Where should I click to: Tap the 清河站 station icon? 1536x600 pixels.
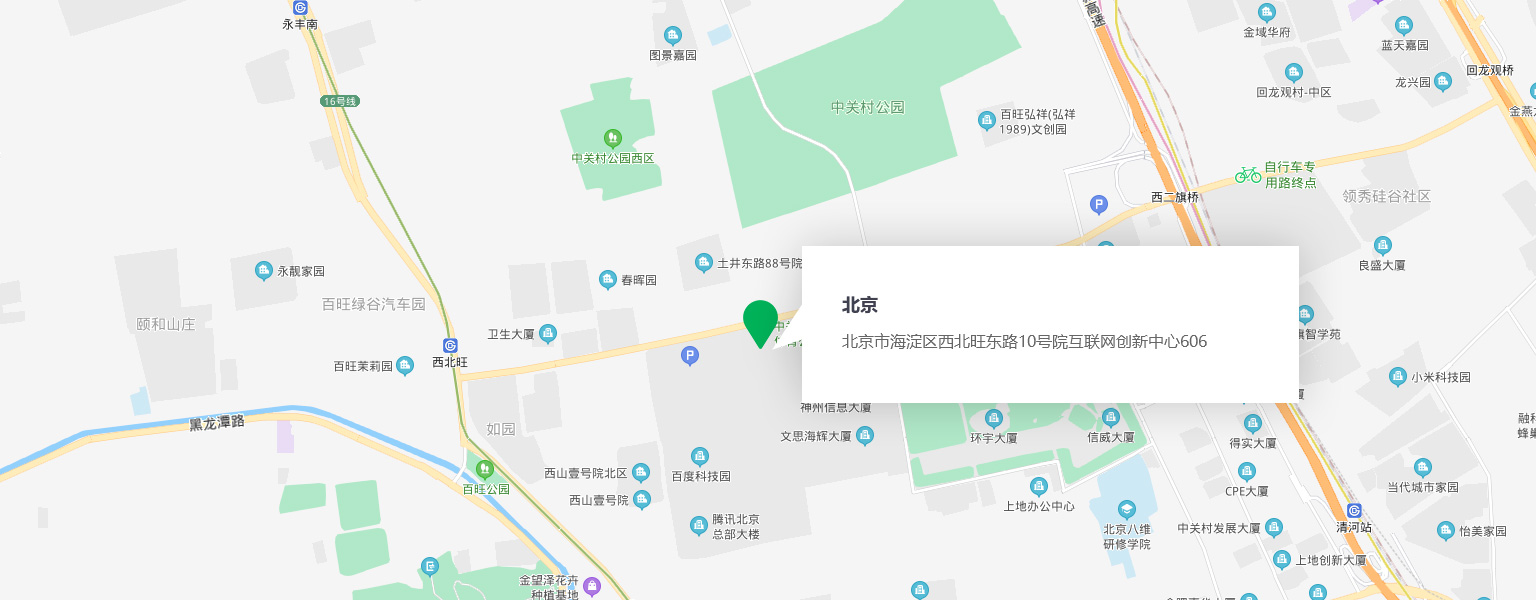[1354, 510]
